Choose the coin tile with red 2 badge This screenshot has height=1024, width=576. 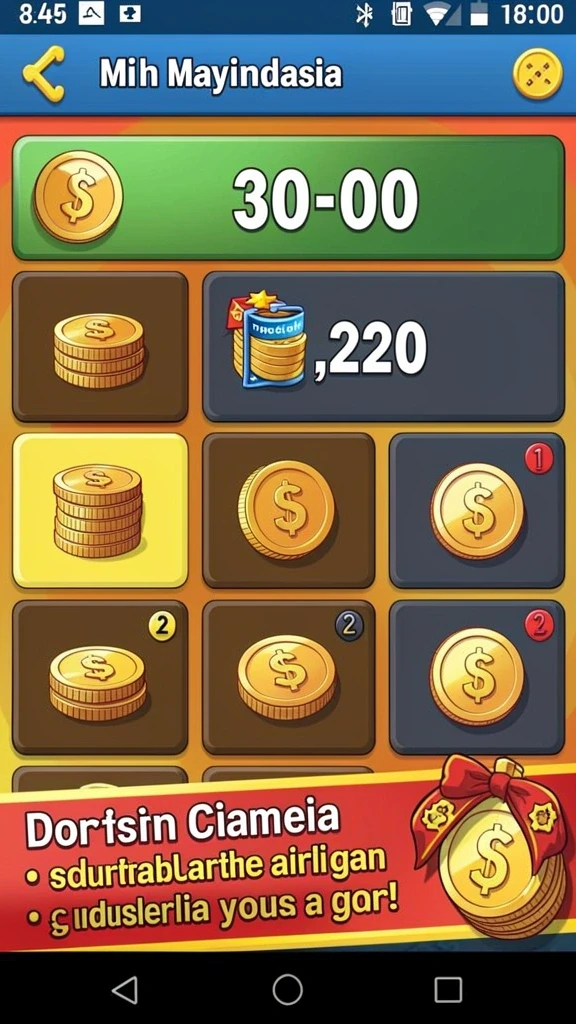tap(477, 677)
